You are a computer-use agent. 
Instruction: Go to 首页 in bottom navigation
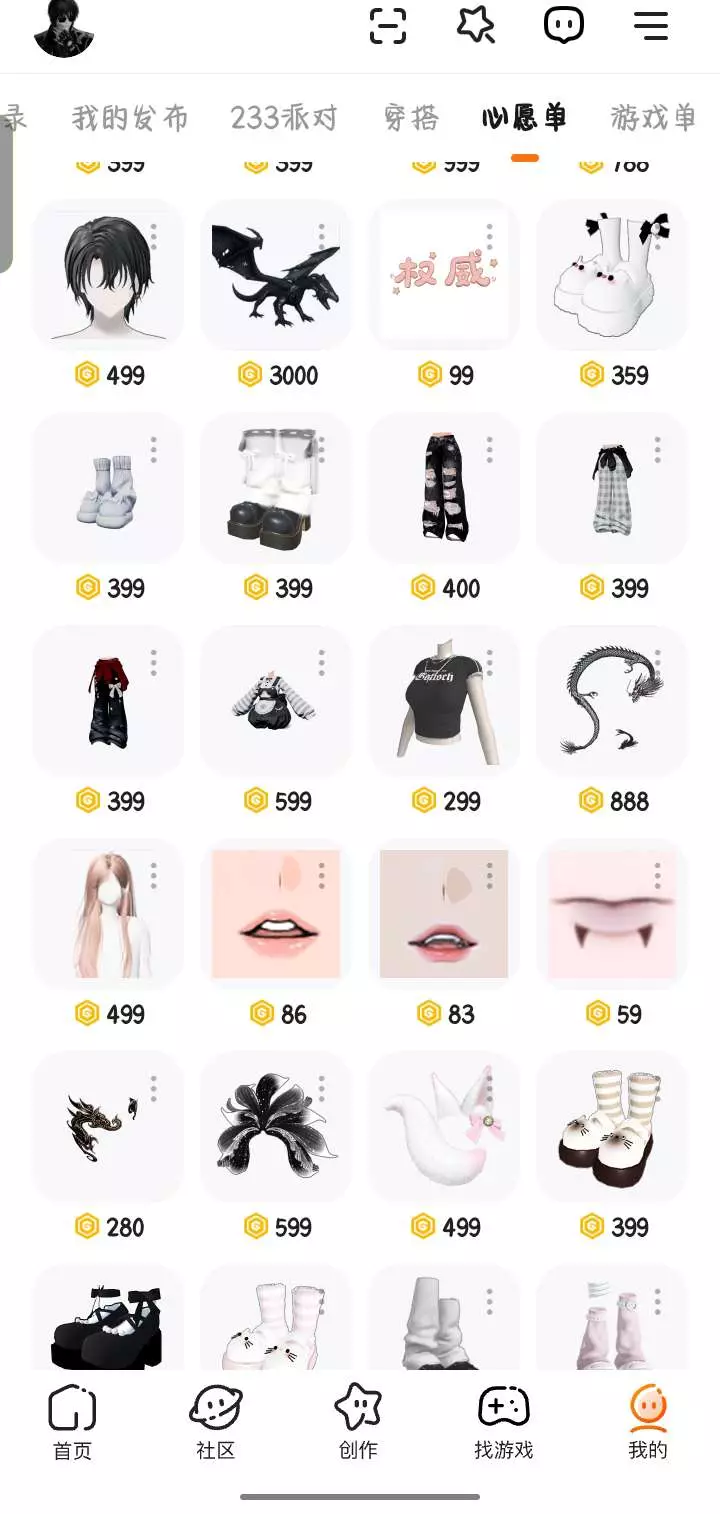tap(72, 1422)
